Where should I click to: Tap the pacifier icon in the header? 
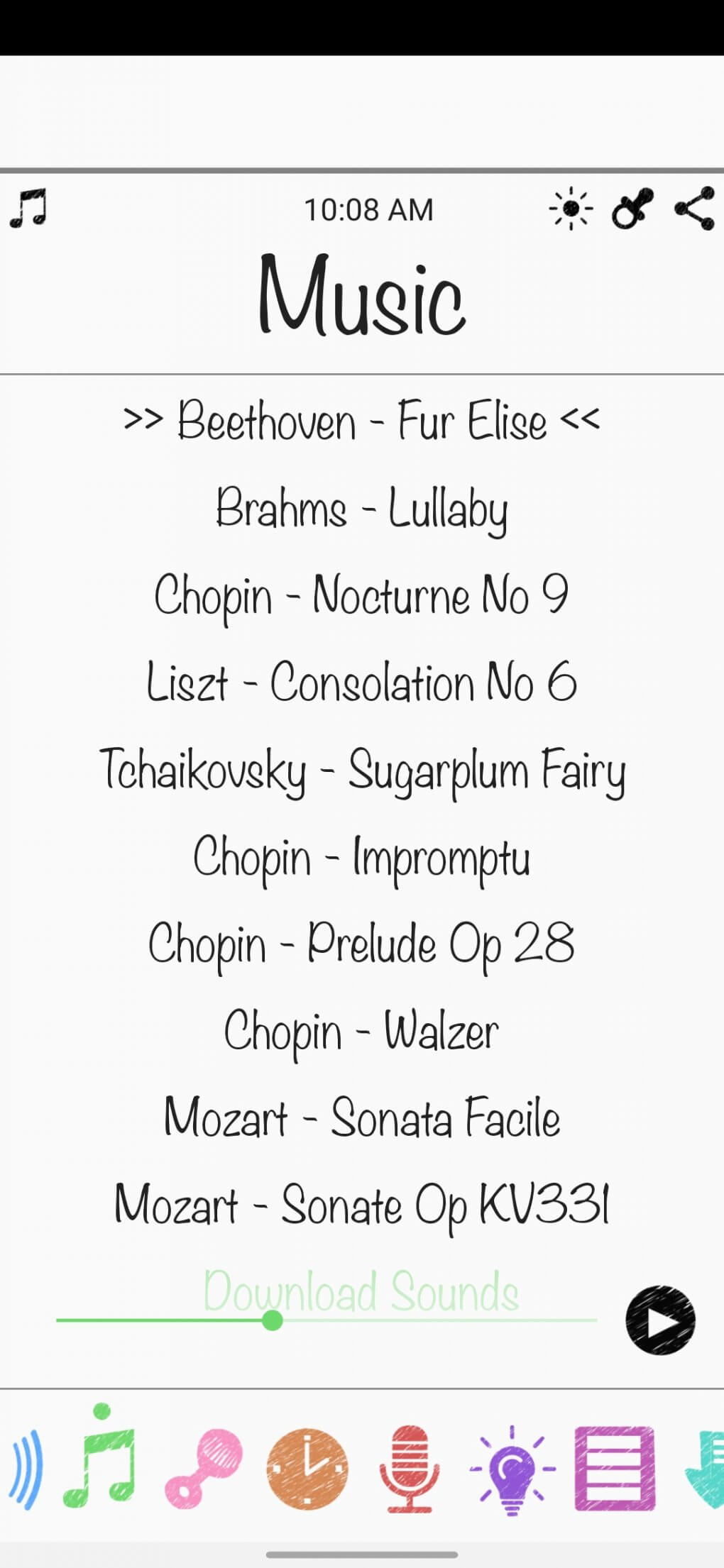pyautogui.click(x=632, y=209)
